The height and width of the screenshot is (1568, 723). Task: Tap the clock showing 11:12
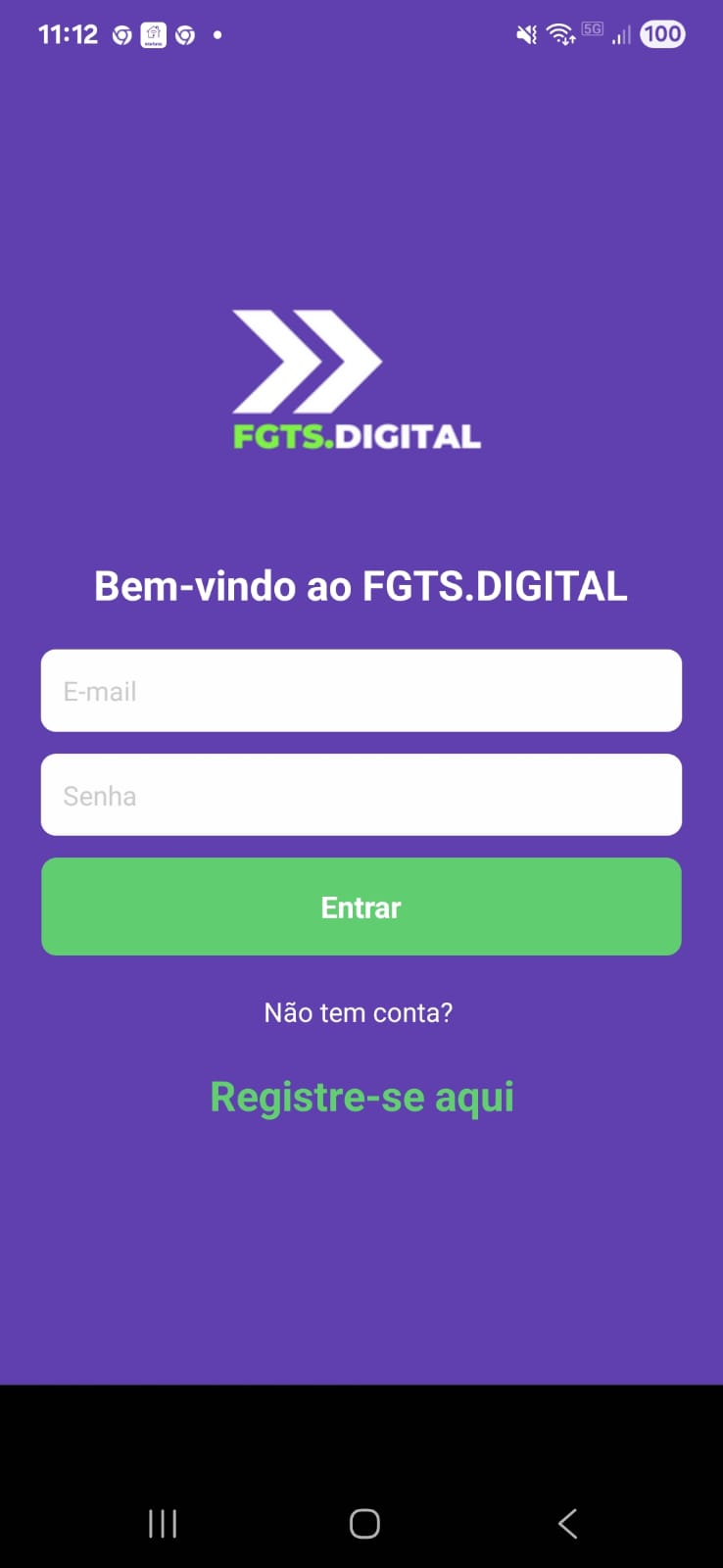click(67, 33)
